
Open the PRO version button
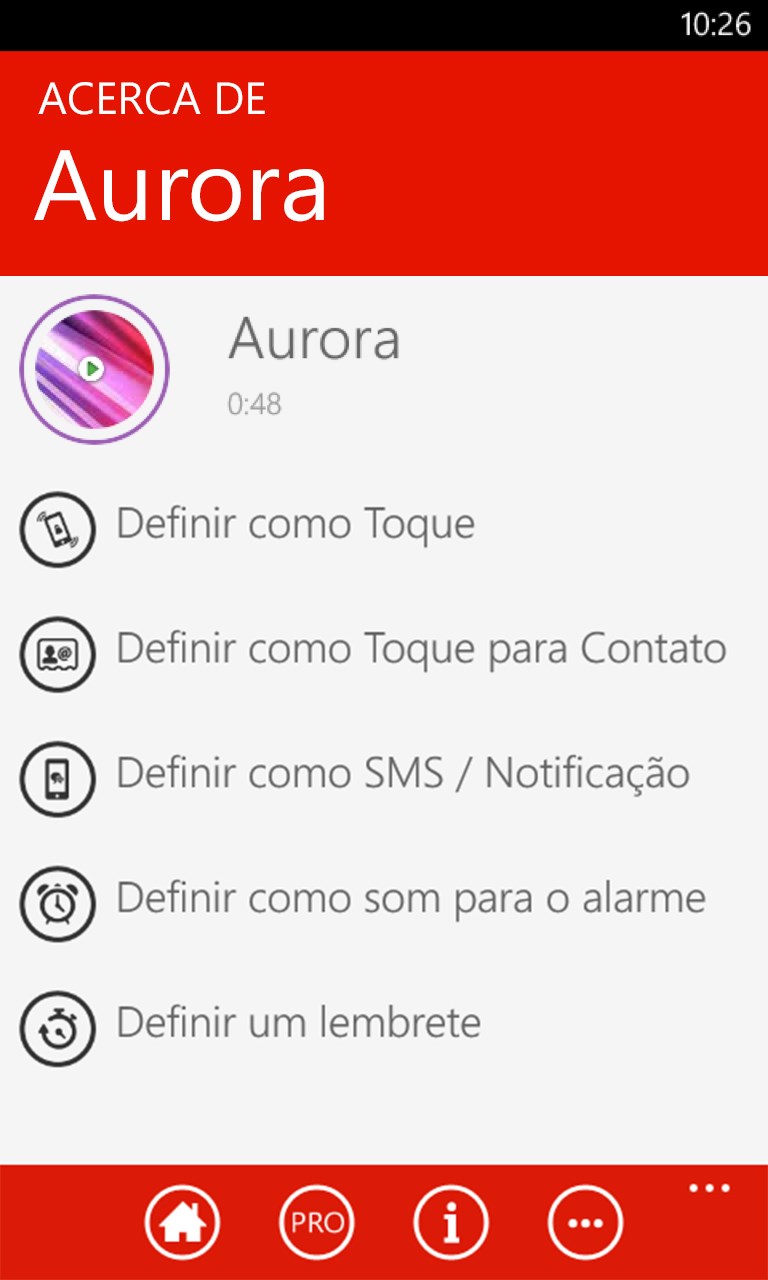click(x=316, y=1222)
